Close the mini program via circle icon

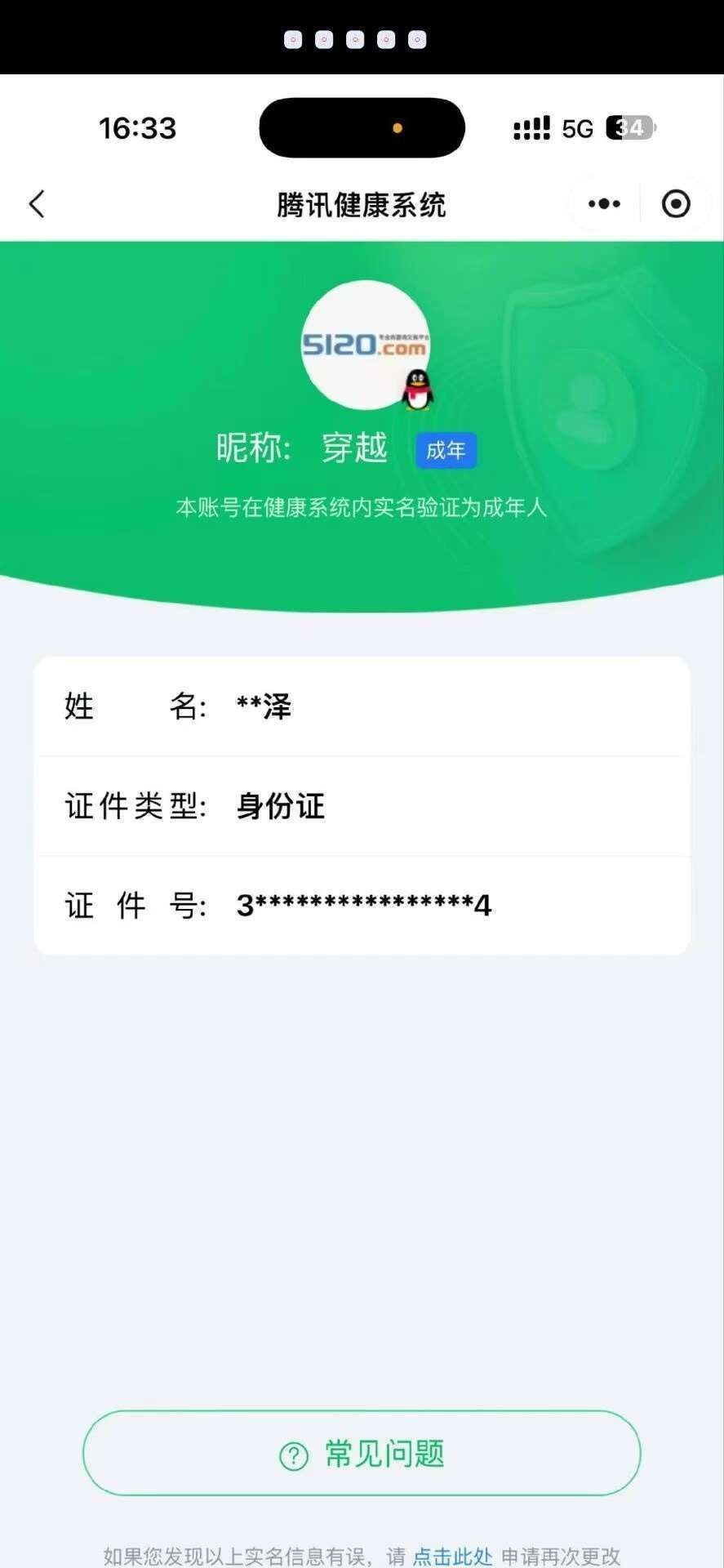[x=676, y=204]
